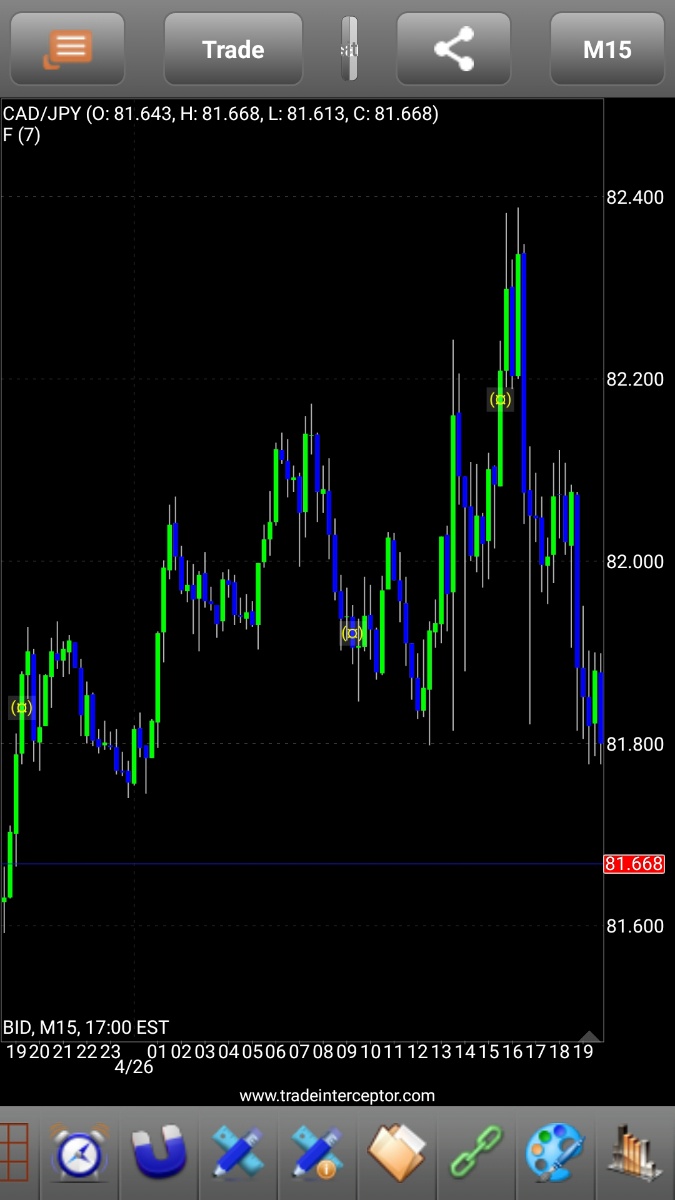Tap the news marker near 82.200

pos(500,400)
